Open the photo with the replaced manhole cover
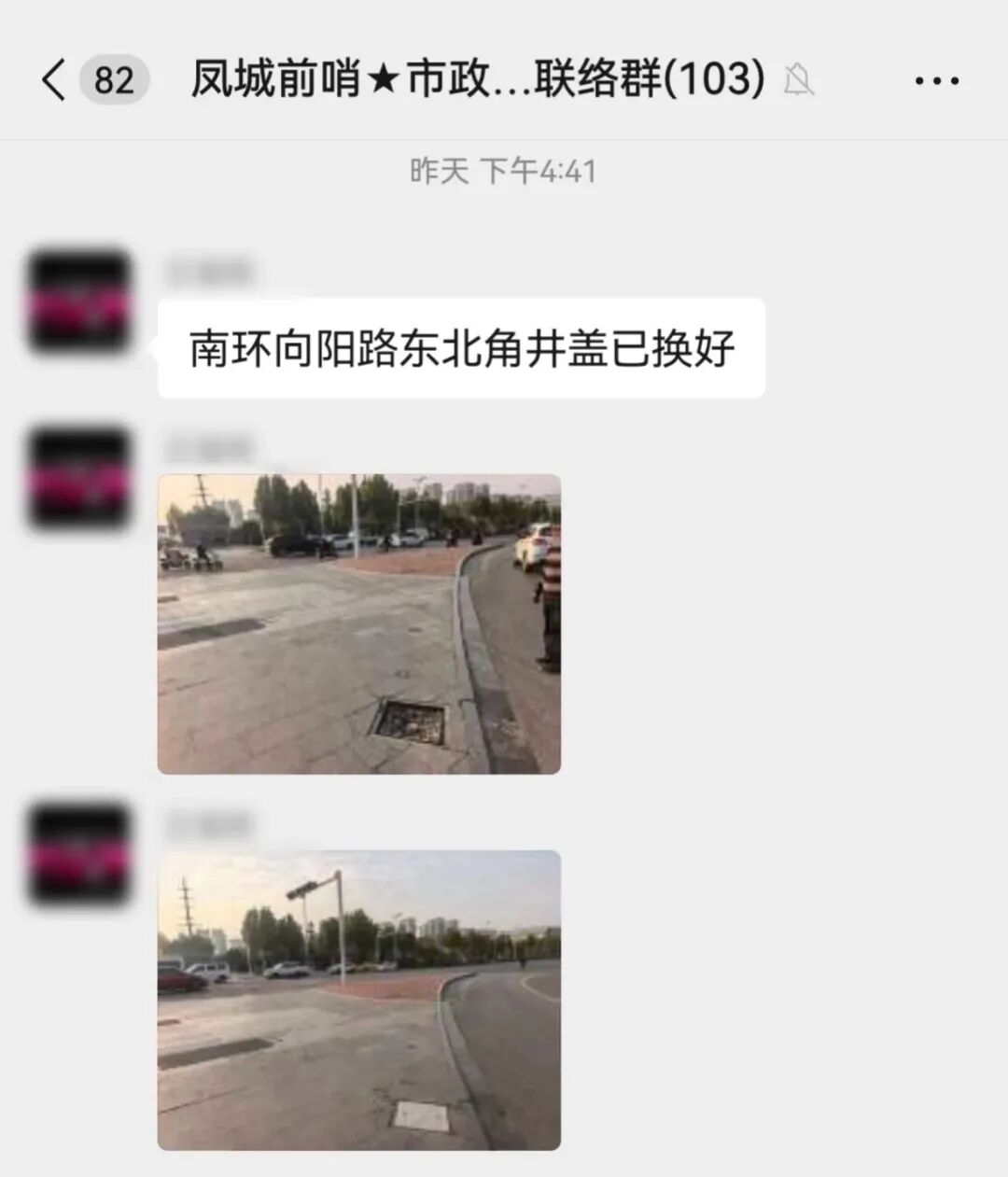The image size is (1008, 1177). tap(359, 1000)
